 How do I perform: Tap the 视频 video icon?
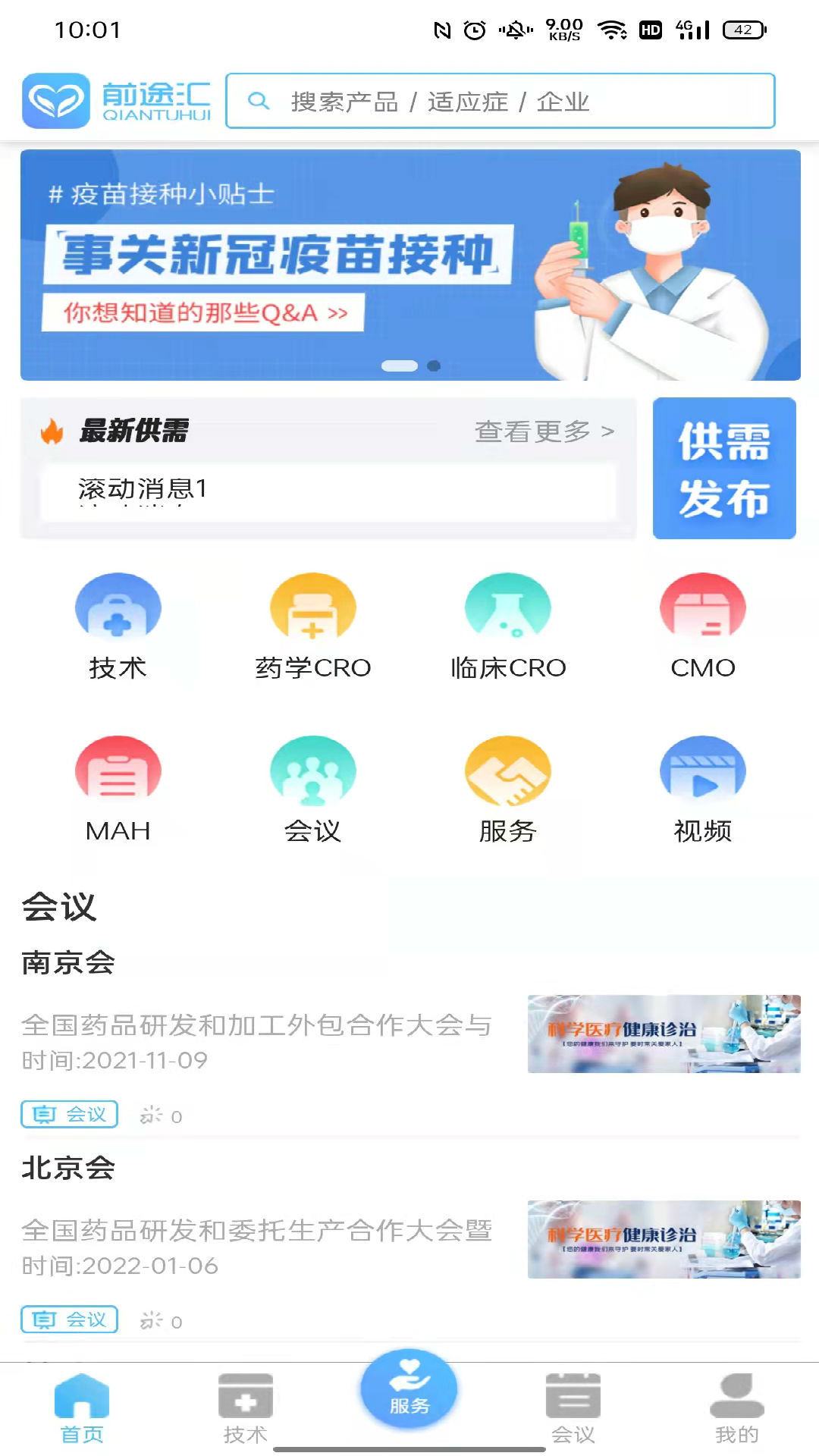pyautogui.click(x=703, y=770)
